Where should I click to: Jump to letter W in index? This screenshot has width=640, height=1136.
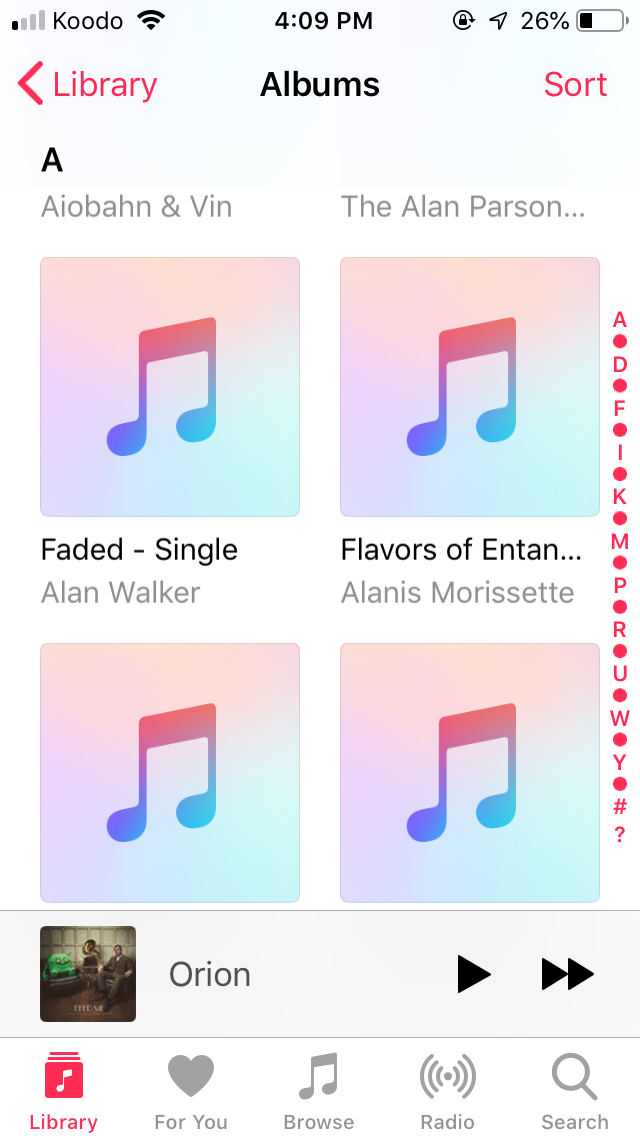tap(620, 718)
